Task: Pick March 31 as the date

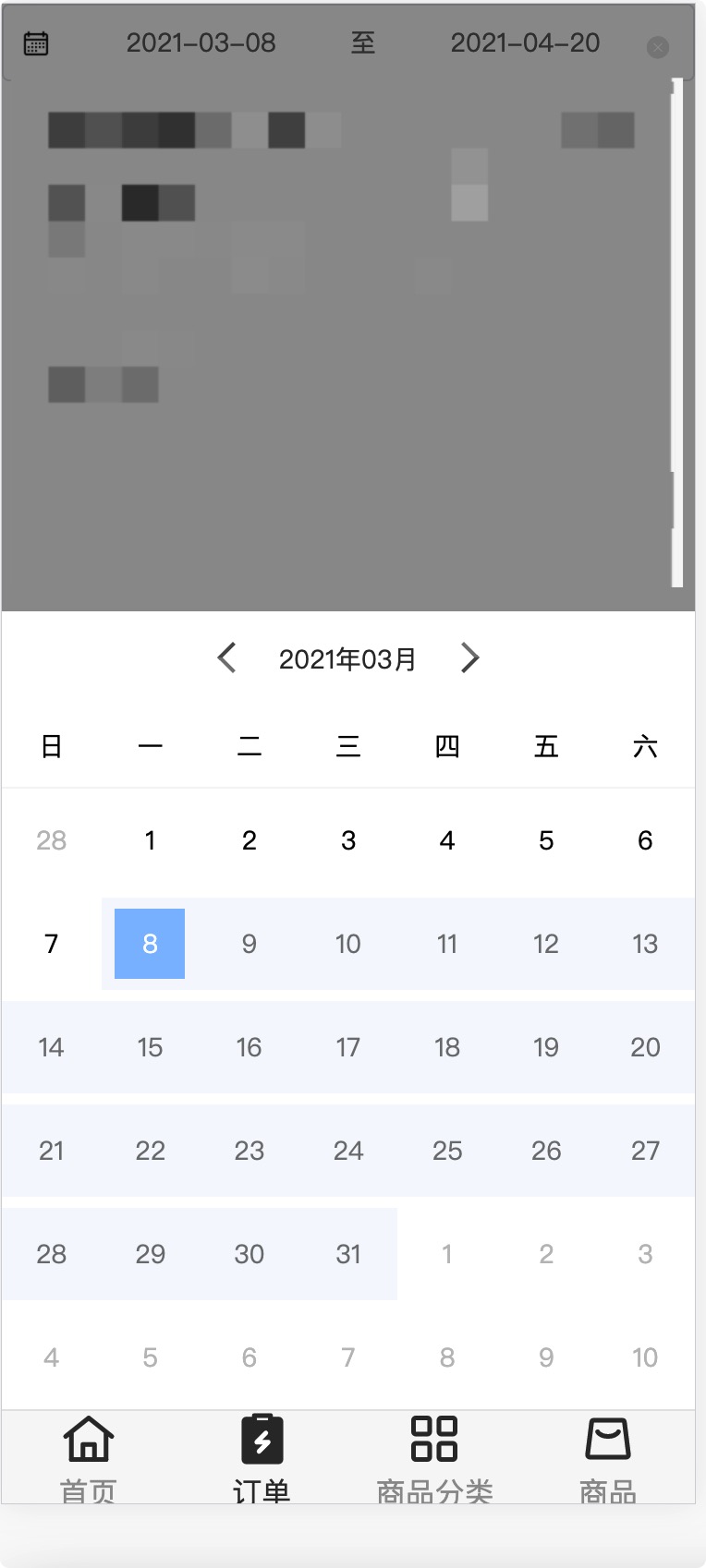Action: (348, 1254)
